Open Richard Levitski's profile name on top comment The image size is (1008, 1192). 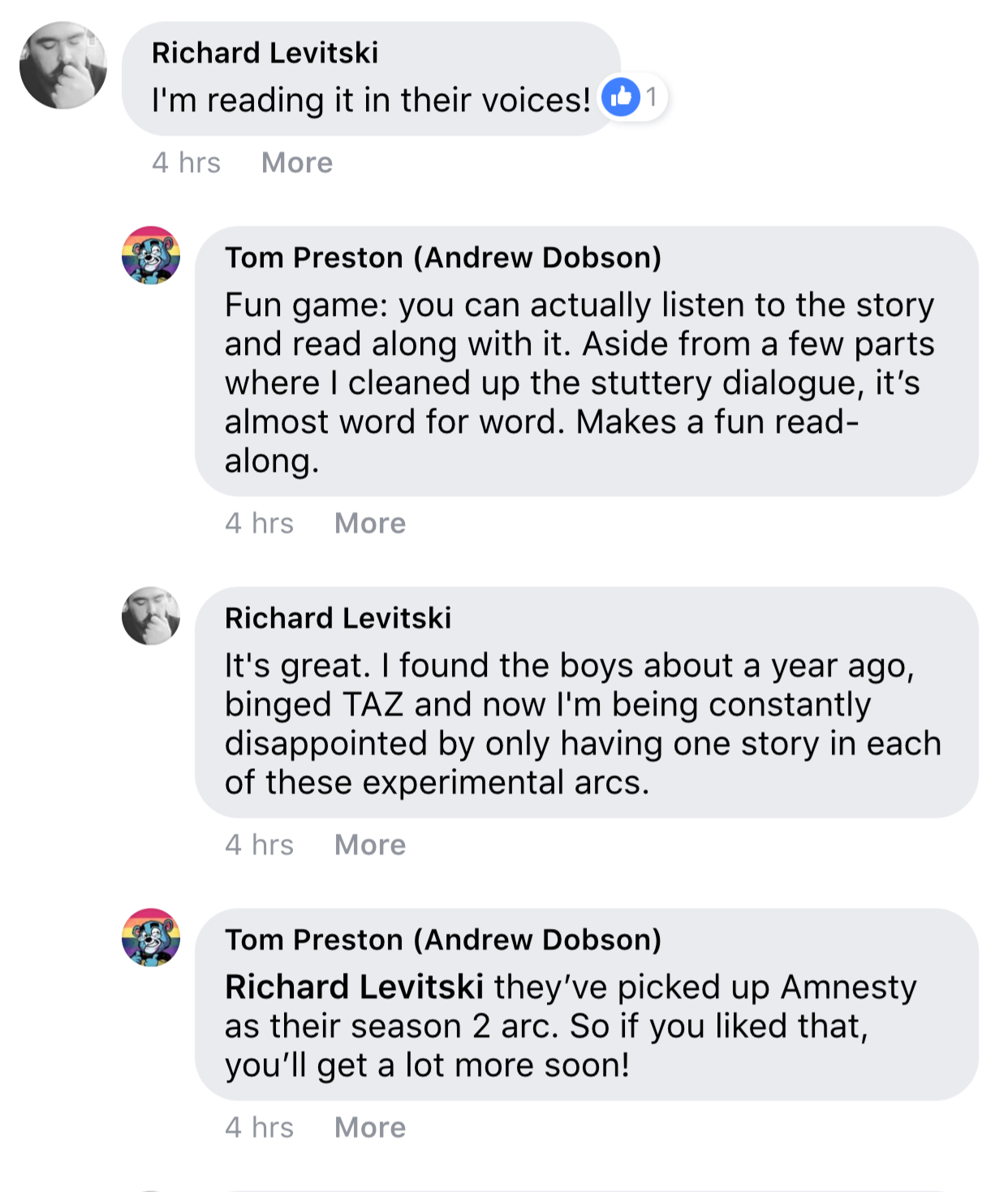pyautogui.click(x=265, y=53)
